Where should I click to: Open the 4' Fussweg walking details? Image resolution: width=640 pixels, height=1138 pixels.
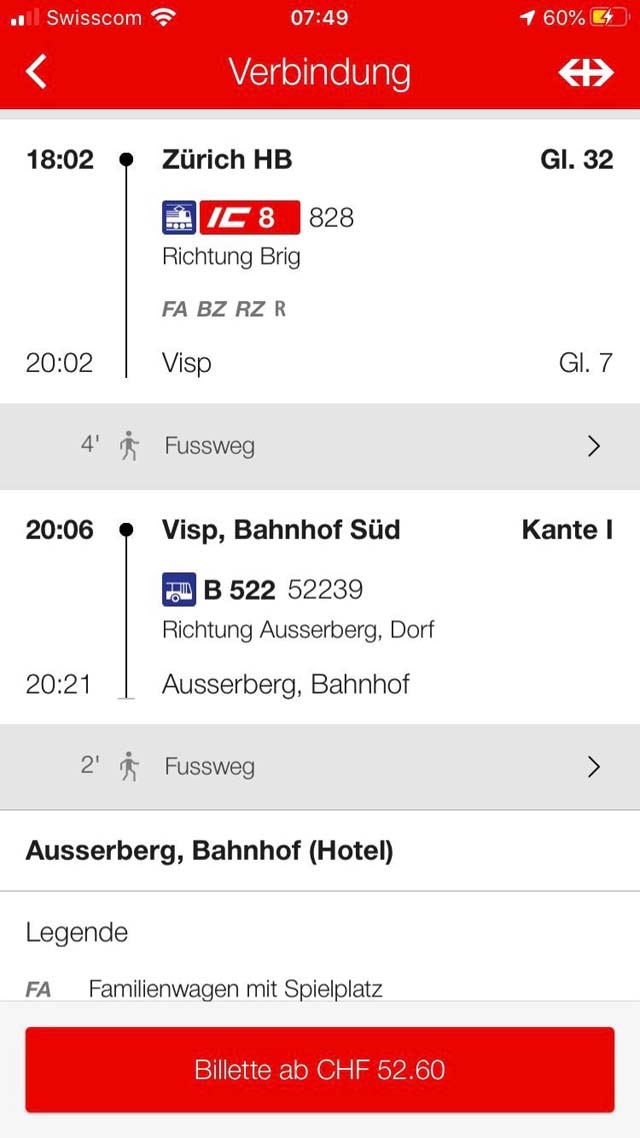click(x=320, y=446)
